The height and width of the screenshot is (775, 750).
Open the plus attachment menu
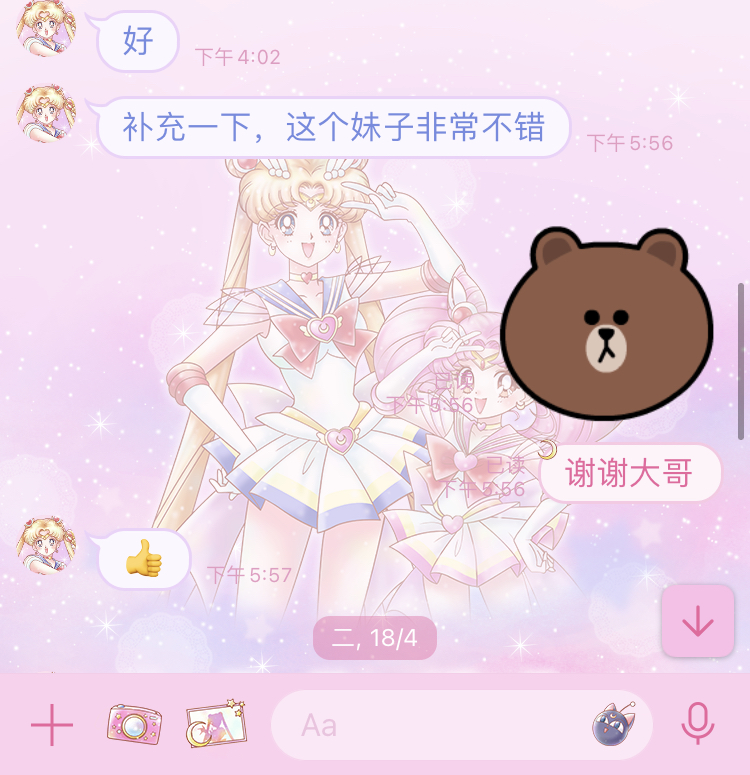[52, 724]
